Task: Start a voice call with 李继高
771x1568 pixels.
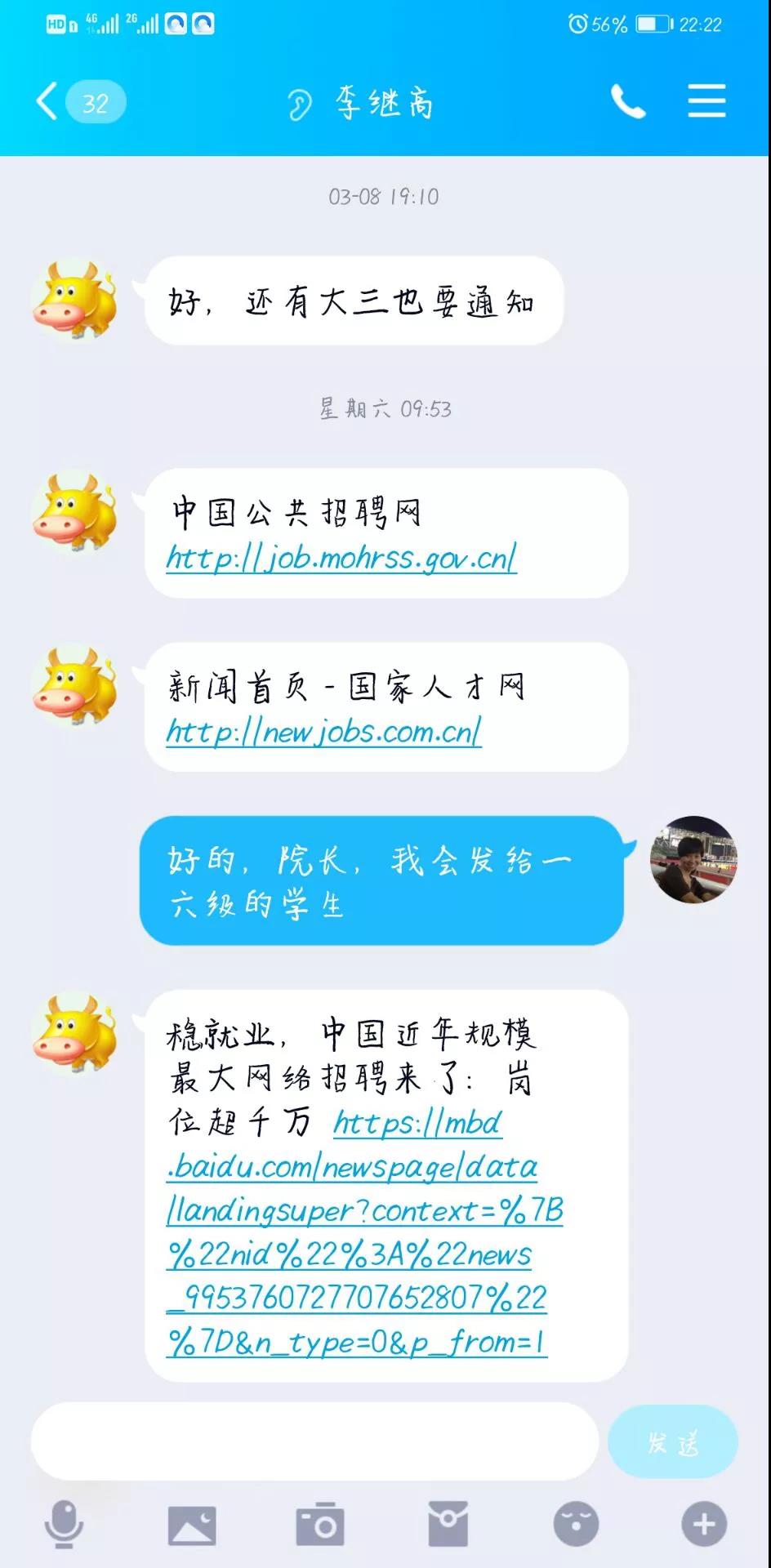Action: coord(628,102)
